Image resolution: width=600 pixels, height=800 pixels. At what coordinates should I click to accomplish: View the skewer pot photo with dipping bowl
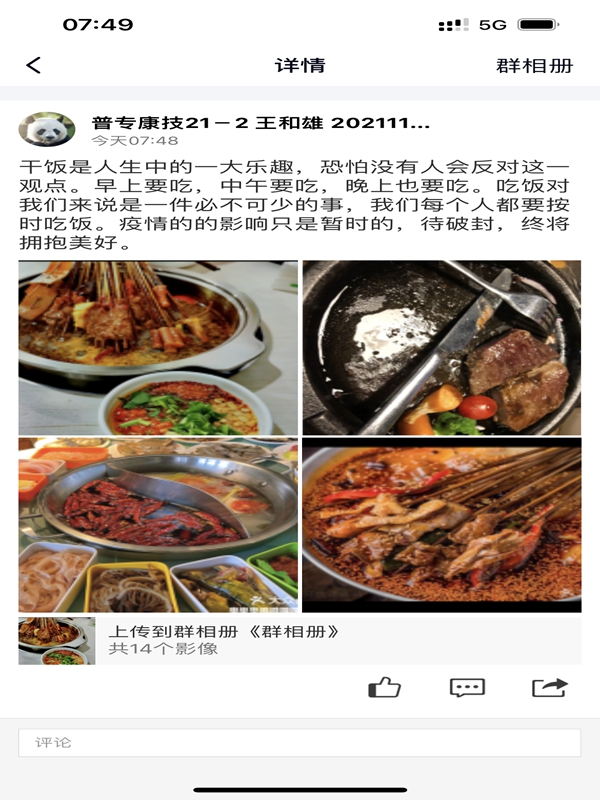click(158, 347)
